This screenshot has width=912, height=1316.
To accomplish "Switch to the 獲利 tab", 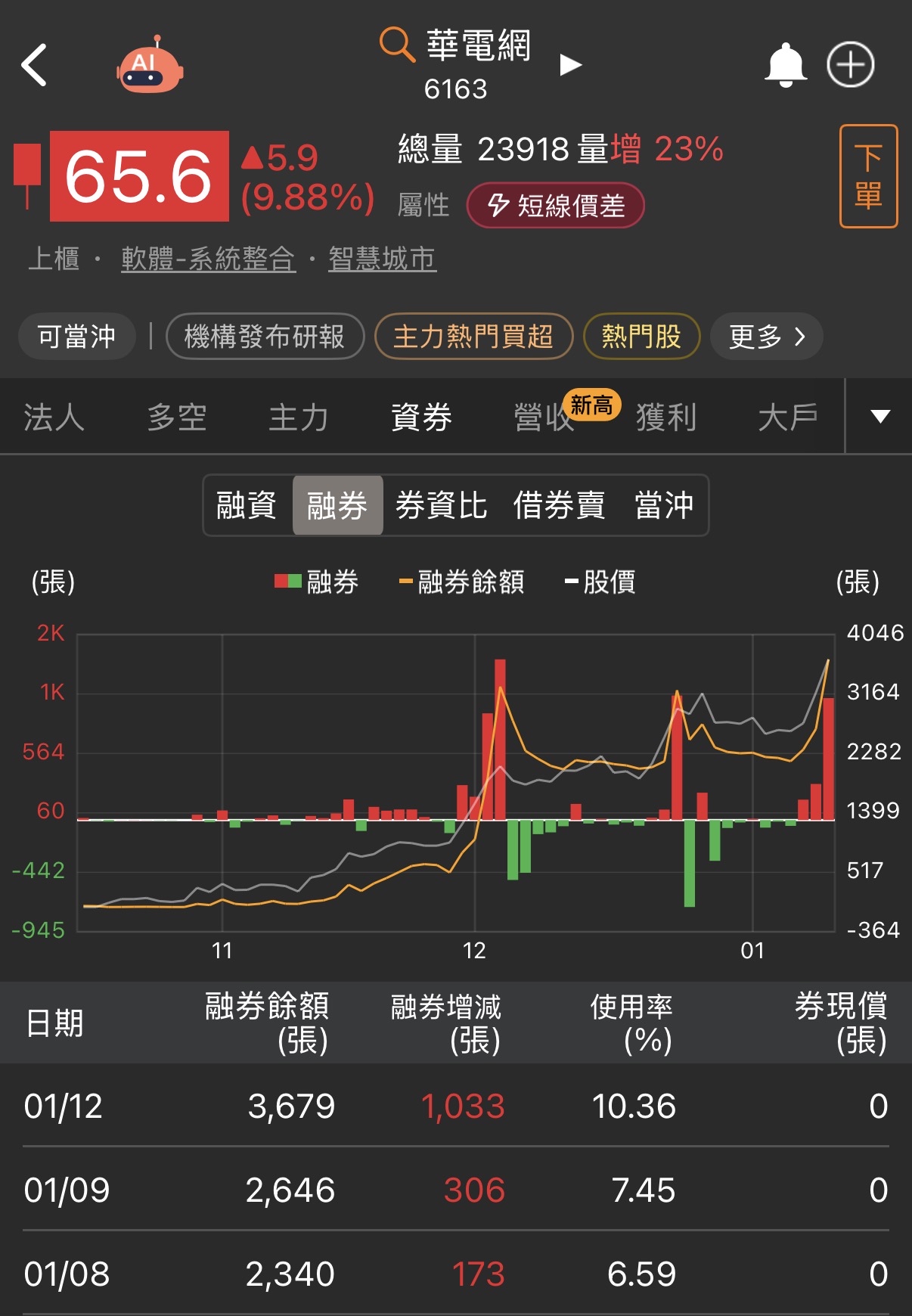I will pos(665,417).
